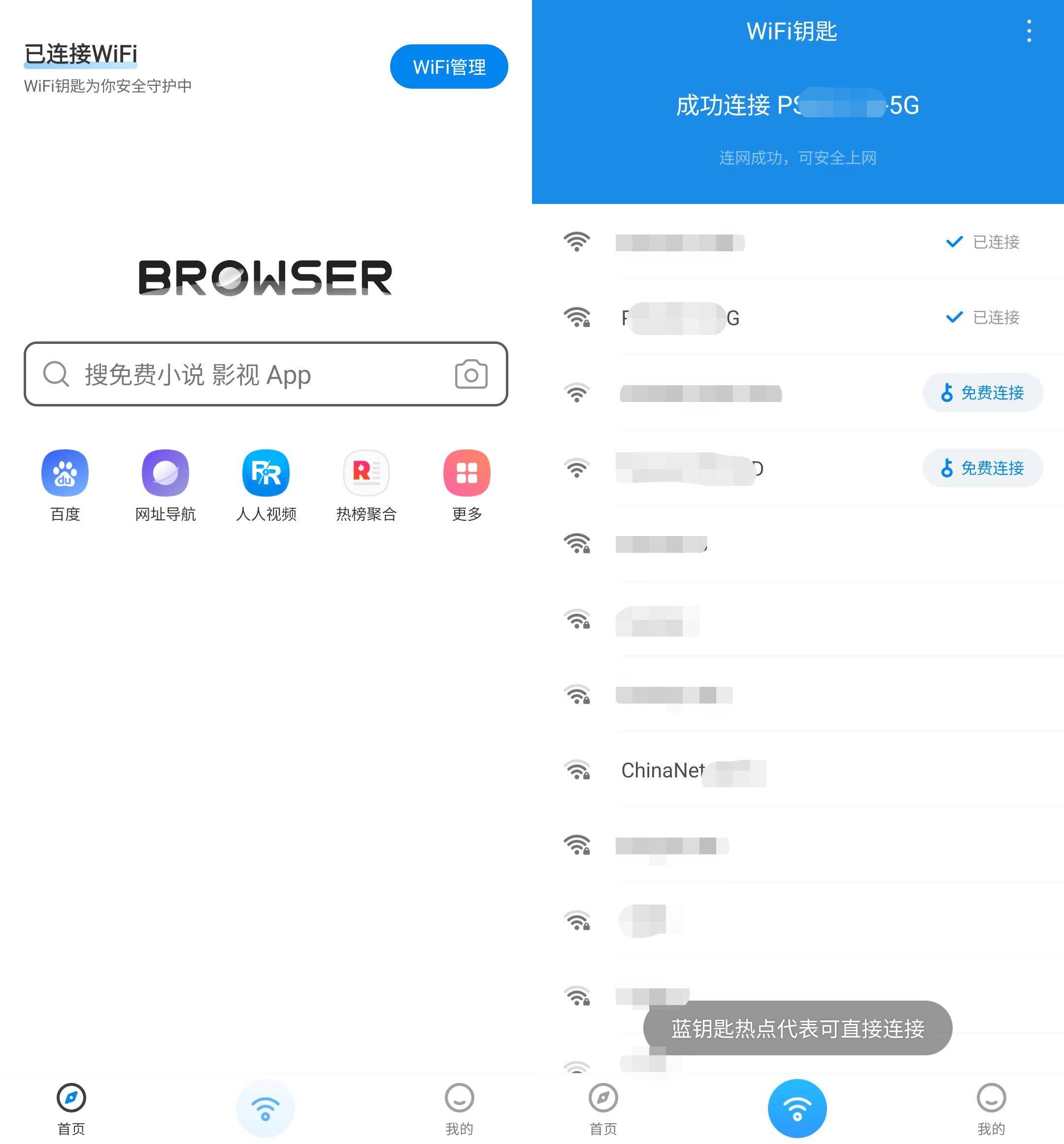Switch to 首页 tab on WiFi钥匙 screen
The height and width of the screenshot is (1144, 1064).
[602, 1108]
